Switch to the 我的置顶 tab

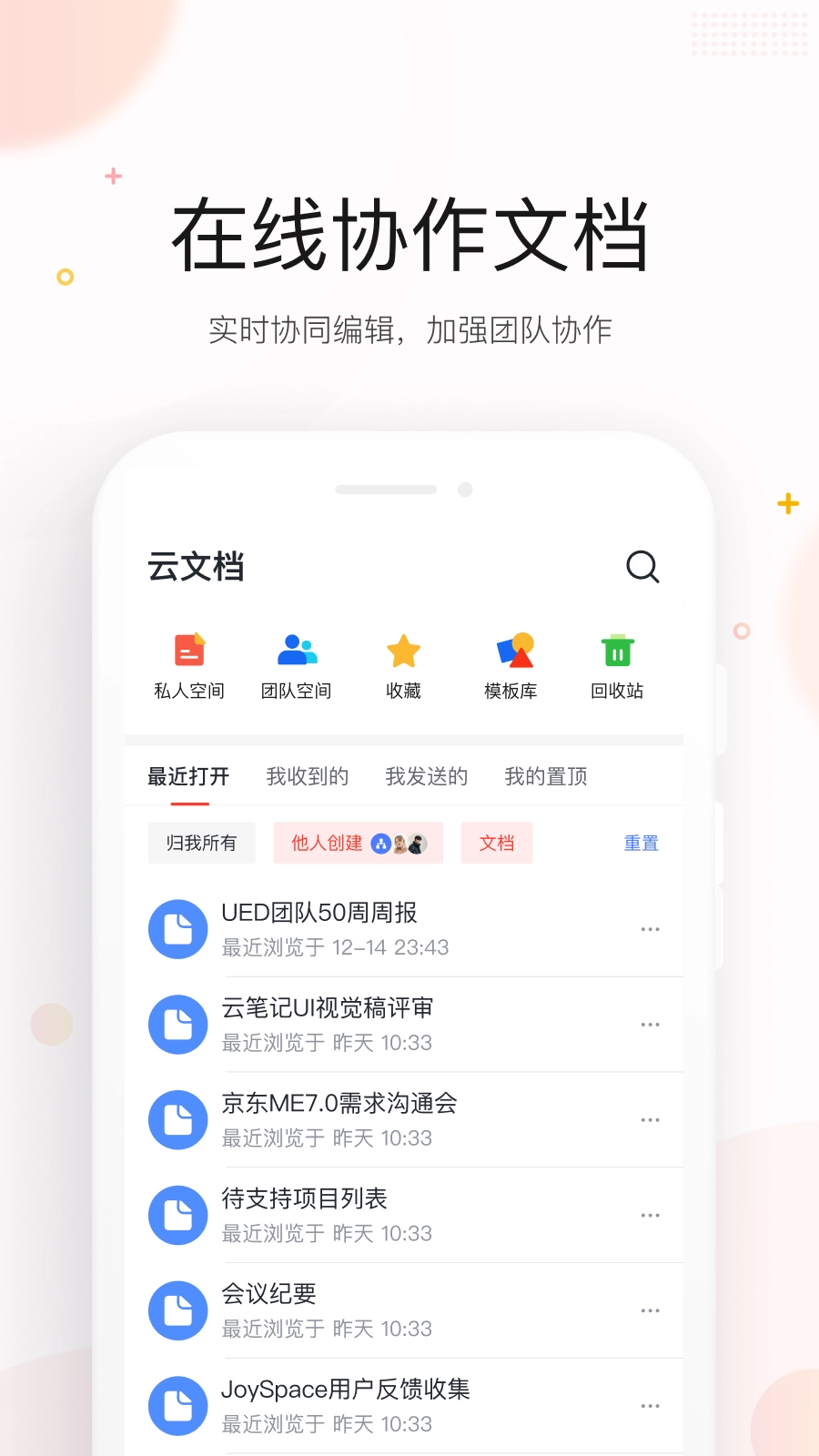click(x=546, y=776)
